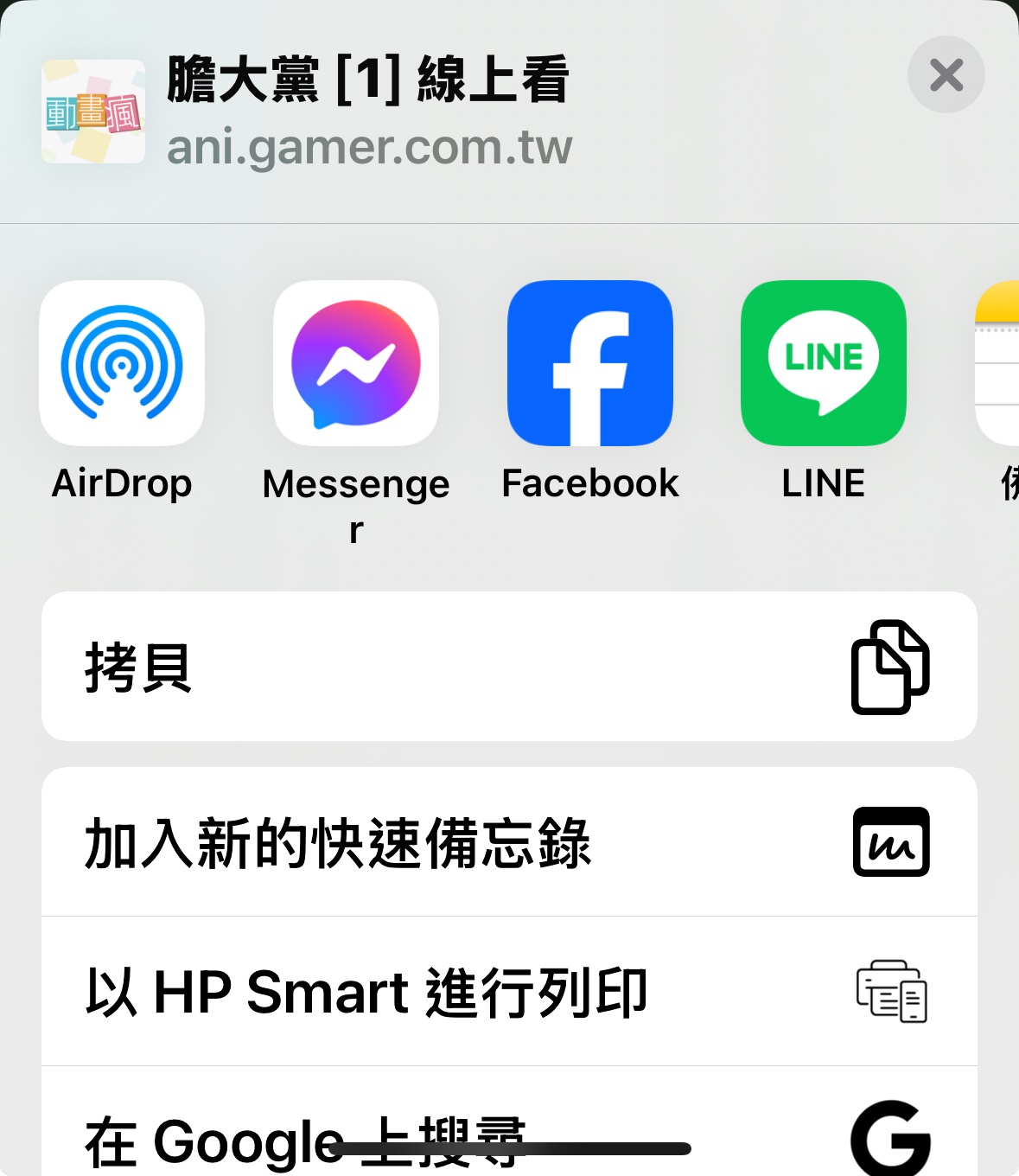Image resolution: width=1019 pixels, height=1176 pixels.
Task: Open the Notes app share option
Action: point(998,363)
